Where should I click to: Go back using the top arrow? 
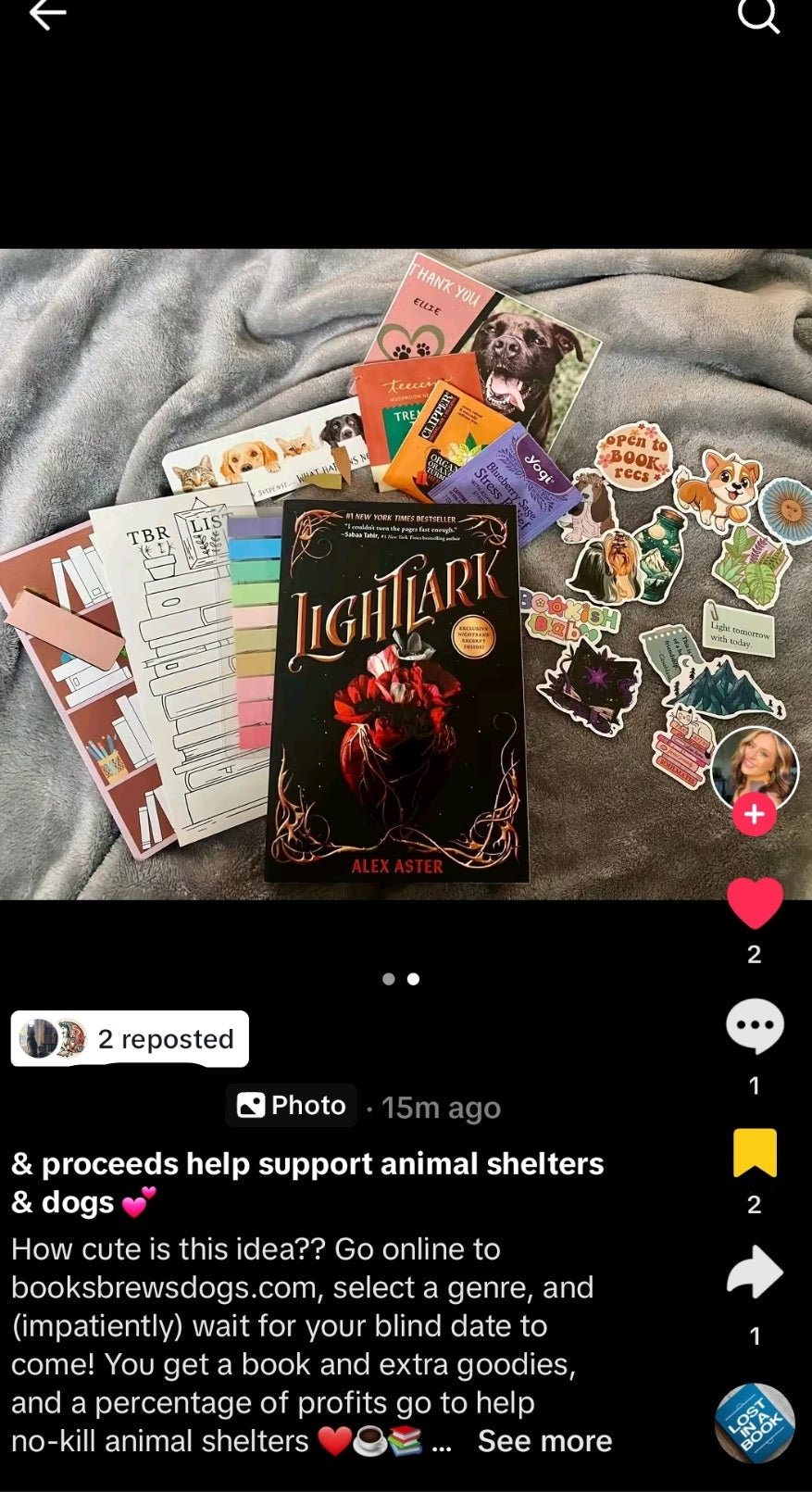click(x=47, y=16)
